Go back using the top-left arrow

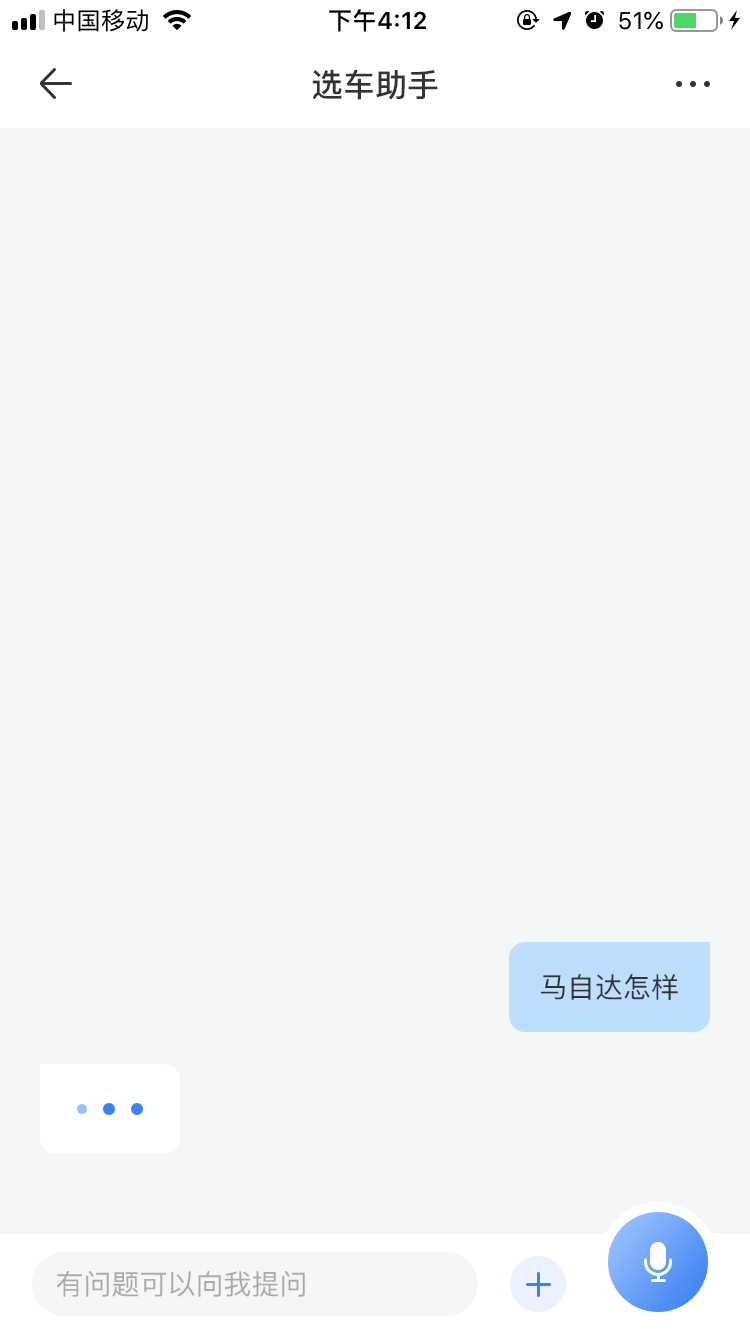56,84
